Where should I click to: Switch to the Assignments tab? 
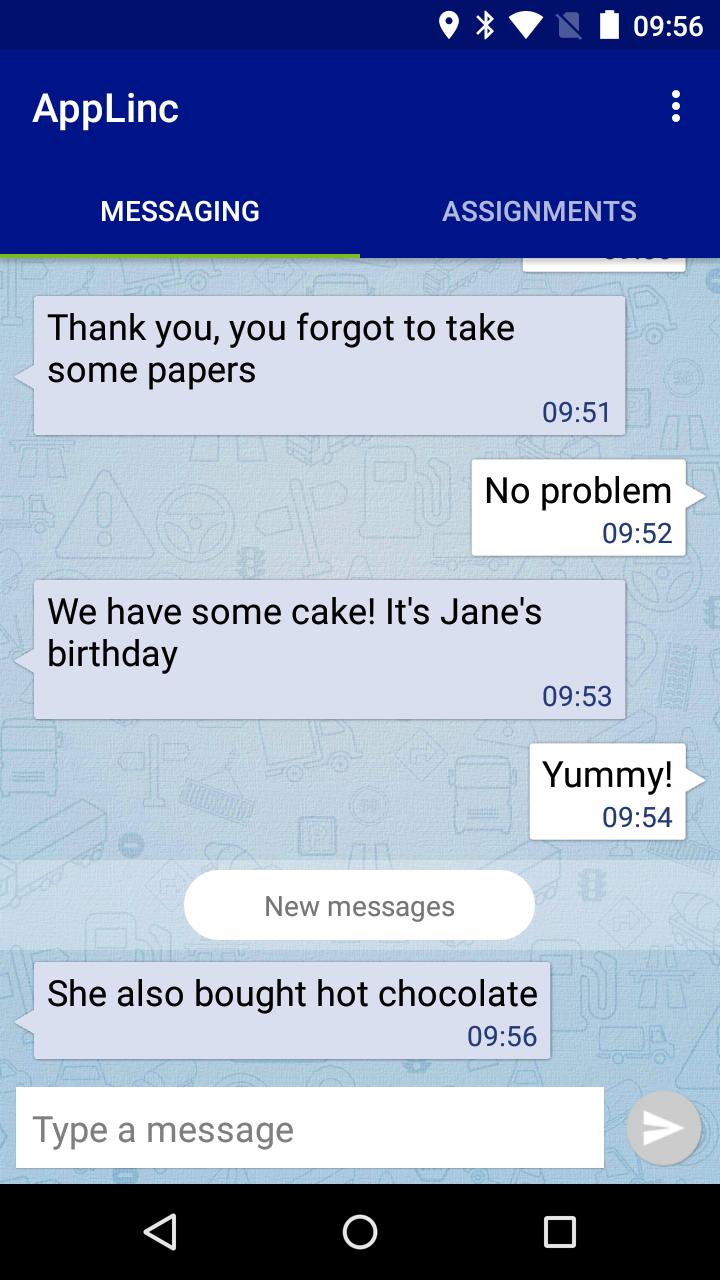click(x=539, y=211)
